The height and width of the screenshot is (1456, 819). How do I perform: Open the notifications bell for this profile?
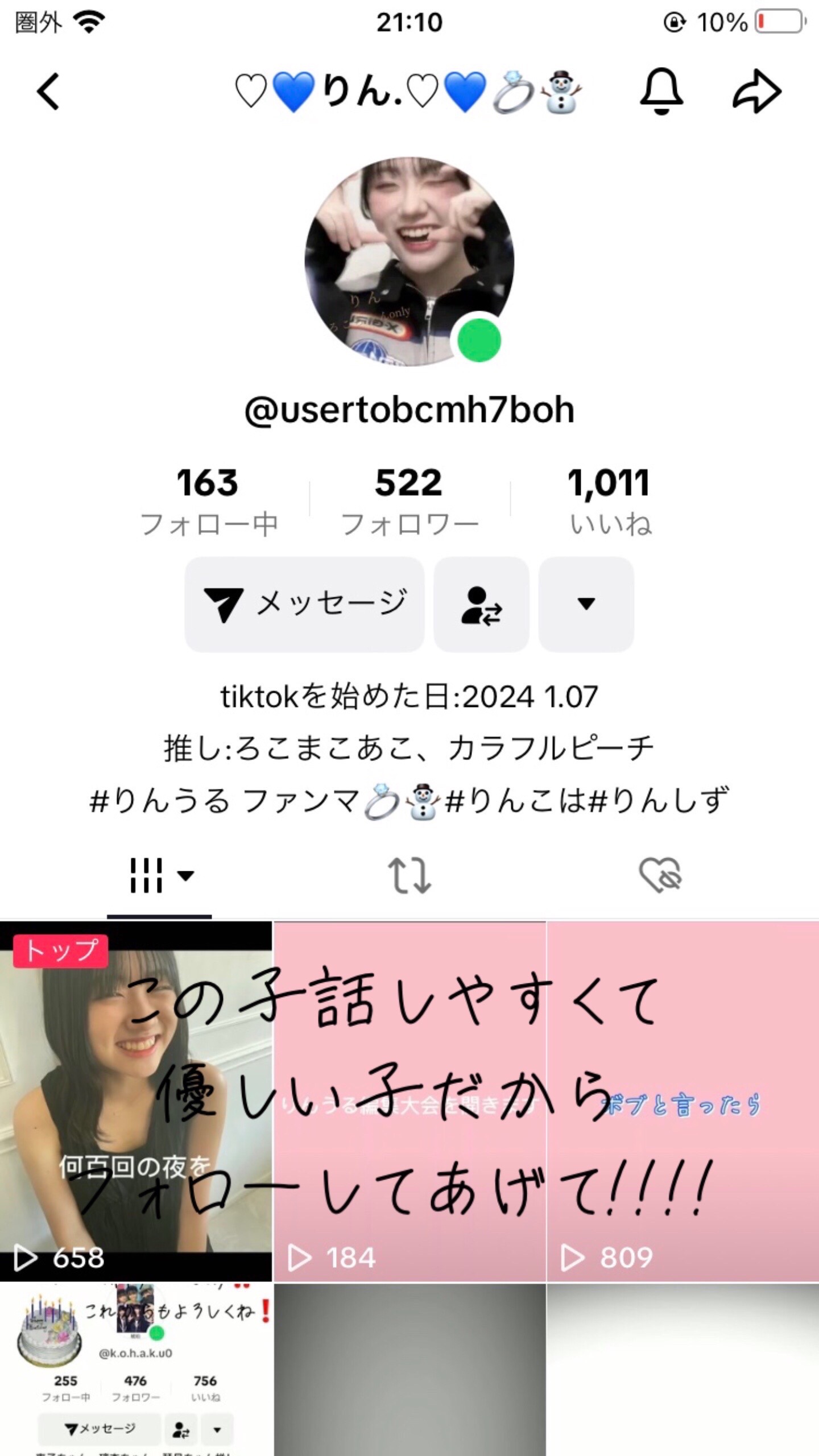click(x=661, y=91)
